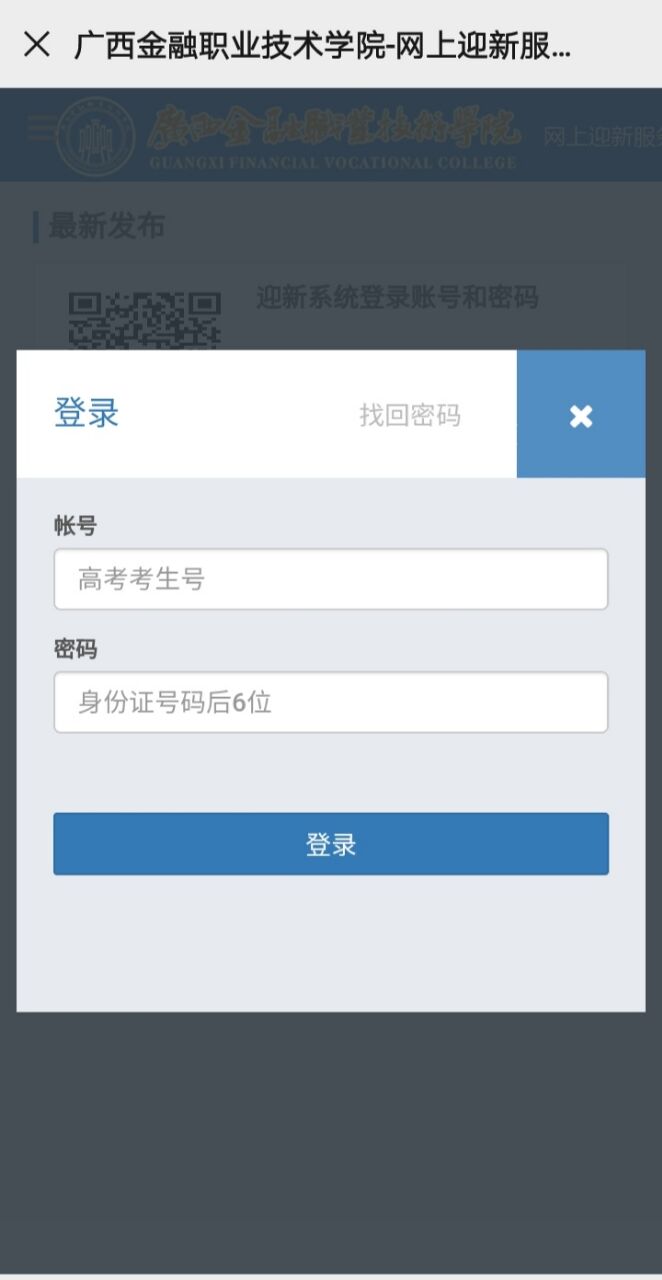Select the 登录 tab heading

click(x=86, y=414)
